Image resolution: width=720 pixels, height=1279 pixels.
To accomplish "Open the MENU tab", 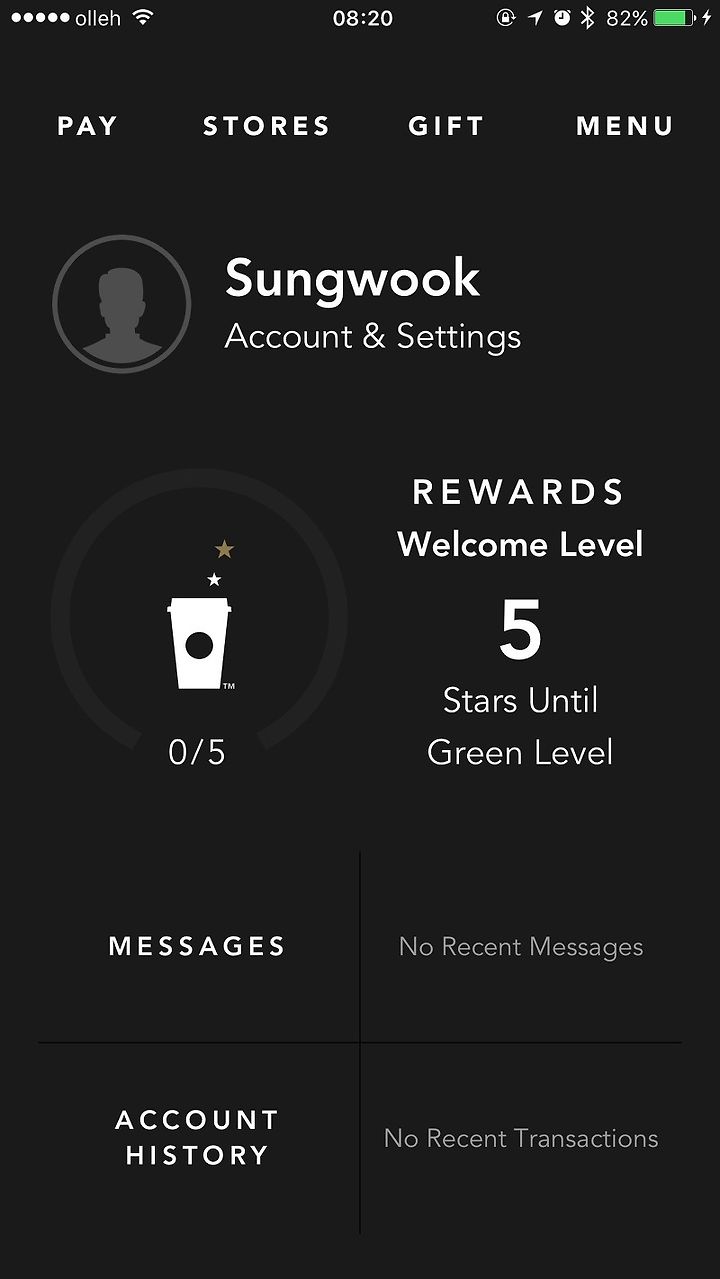I will [x=625, y=126].
